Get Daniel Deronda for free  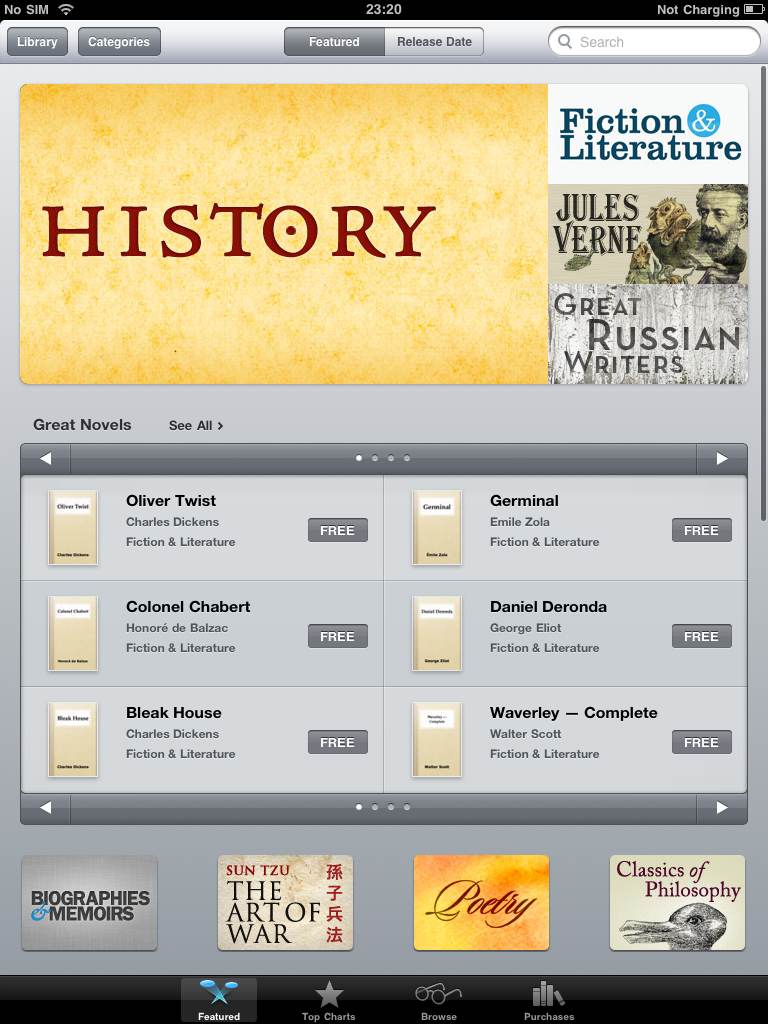tap(701, 636)
